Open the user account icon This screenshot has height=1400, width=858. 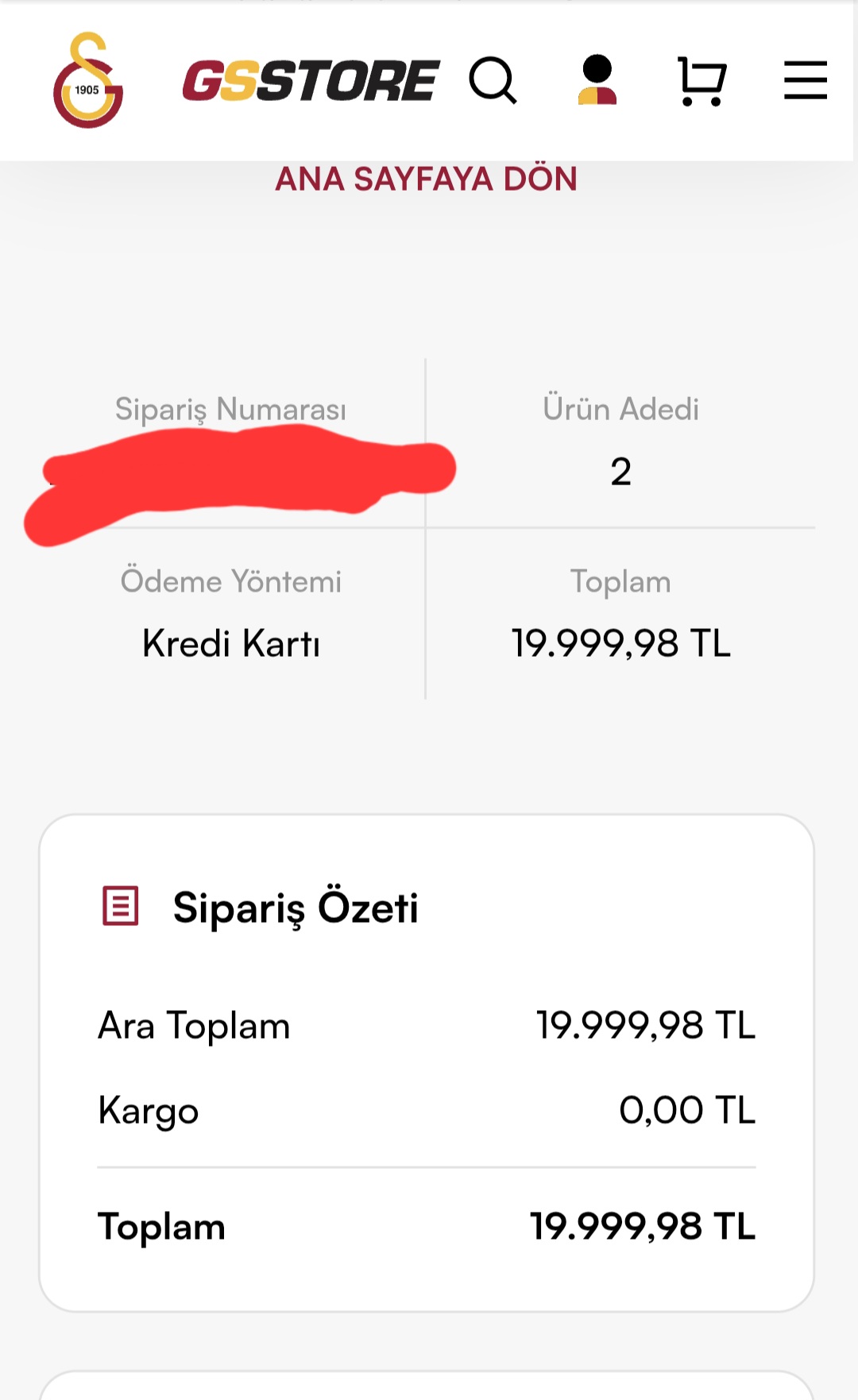pos(597,80)
